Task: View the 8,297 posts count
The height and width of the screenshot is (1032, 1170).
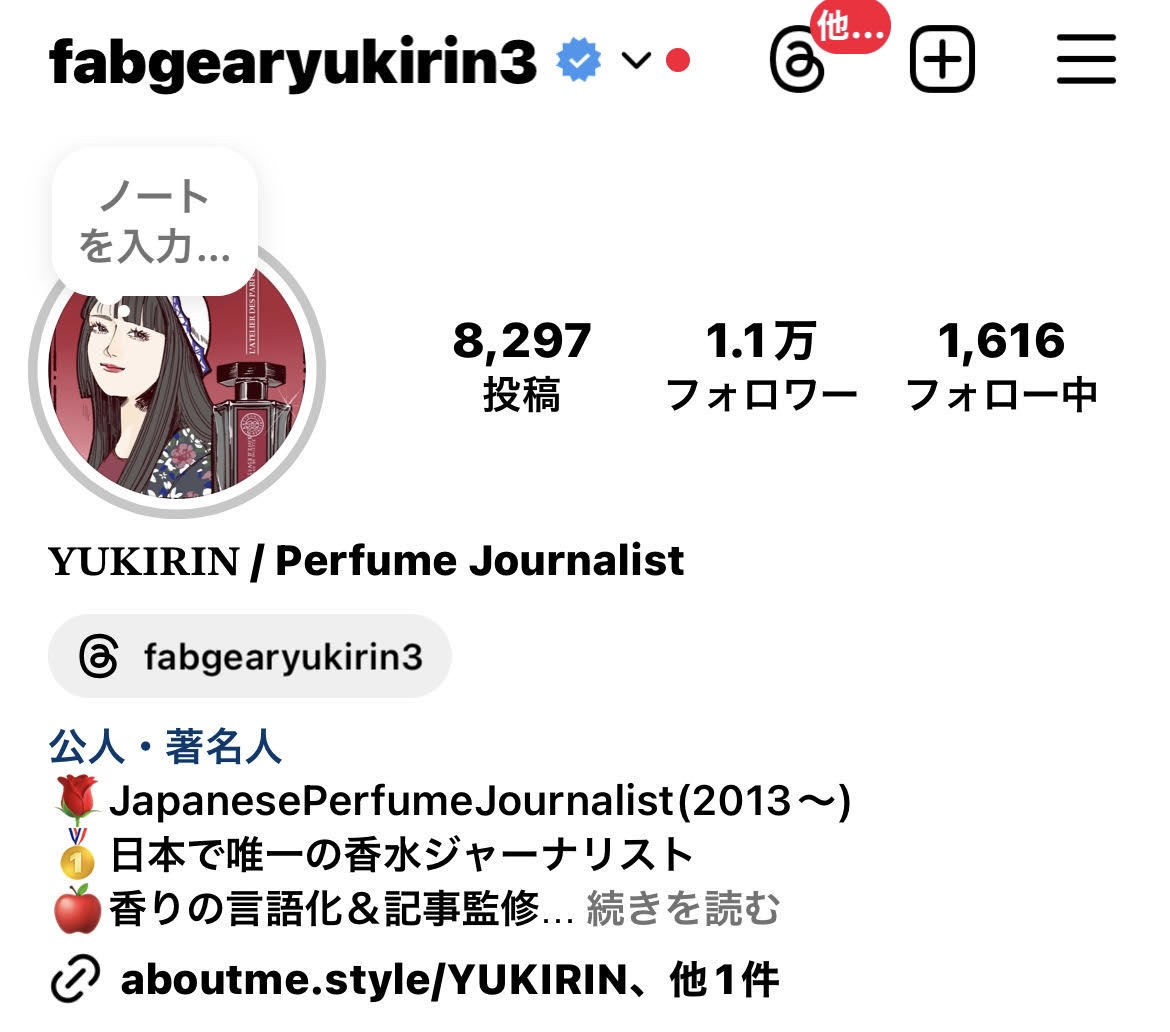Action: click(x=522, y=366)
